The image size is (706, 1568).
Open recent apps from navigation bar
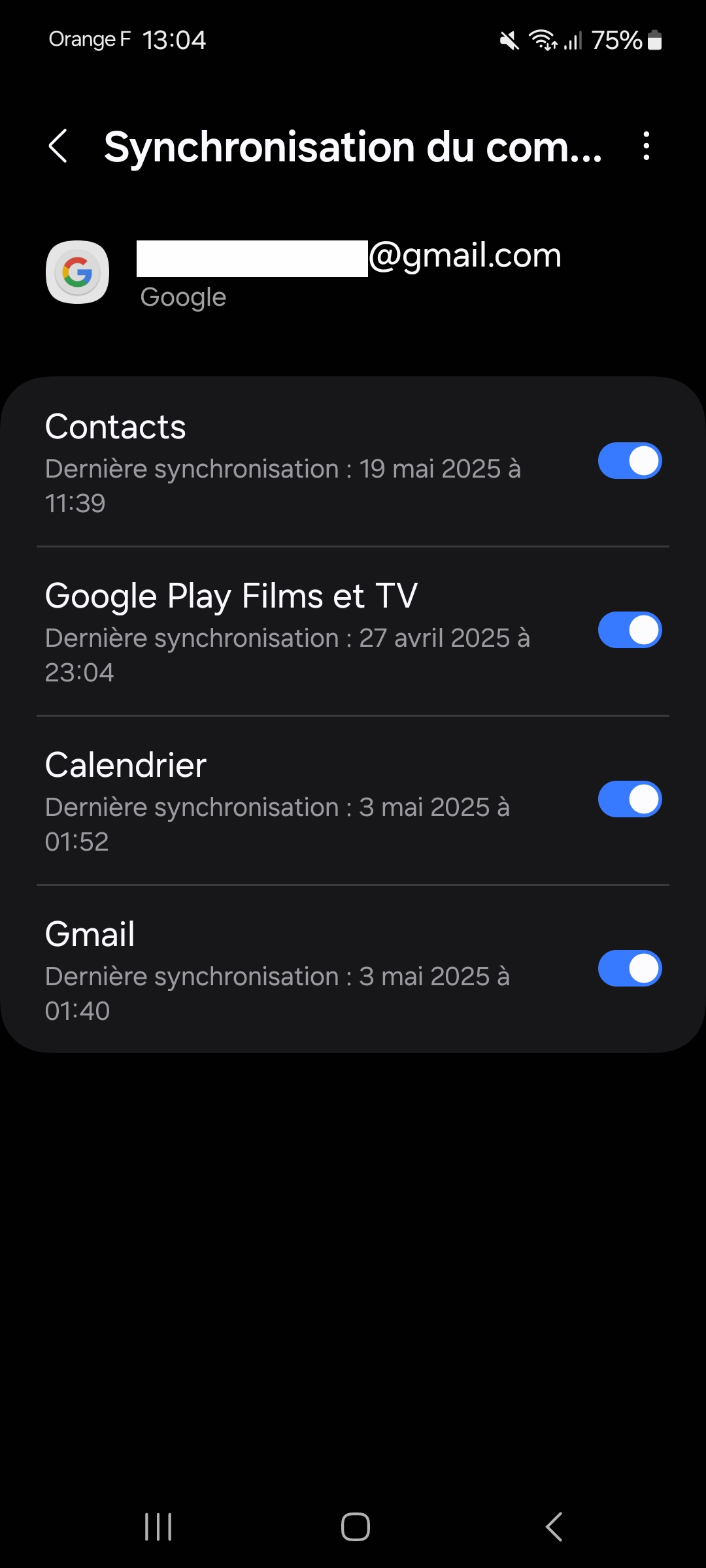[x=158, y=1527]
